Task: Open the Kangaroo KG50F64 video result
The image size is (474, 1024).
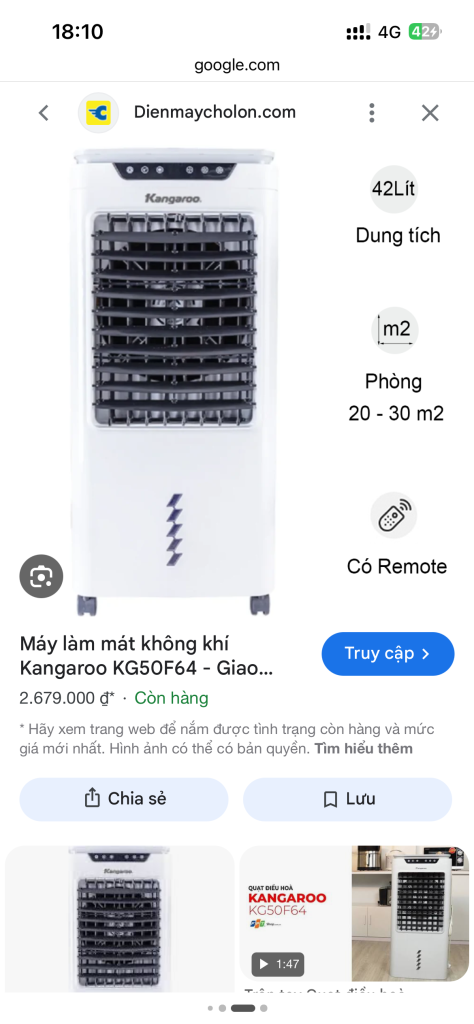Action: pyautogui.click(x=355, y=914)
